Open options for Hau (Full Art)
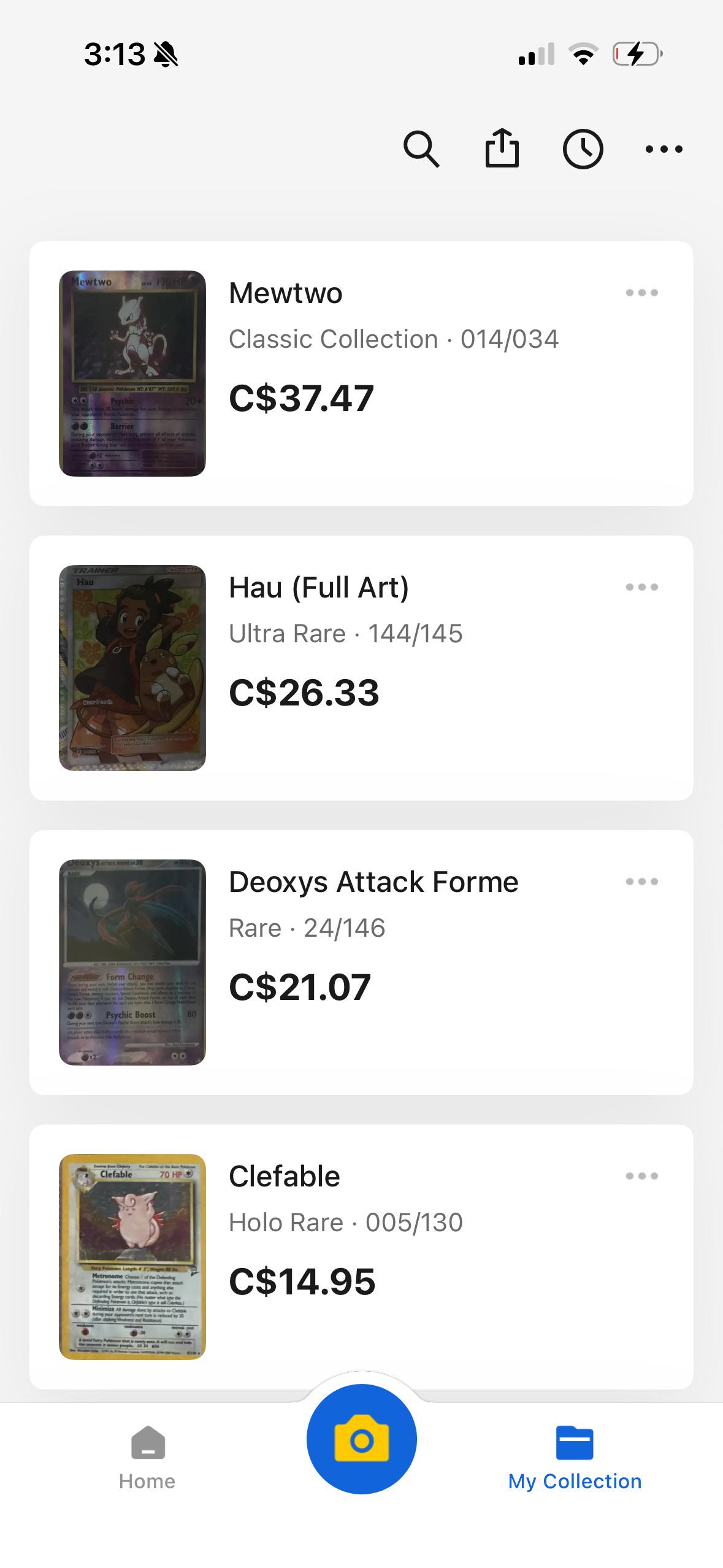 click(x=642, y=587)
